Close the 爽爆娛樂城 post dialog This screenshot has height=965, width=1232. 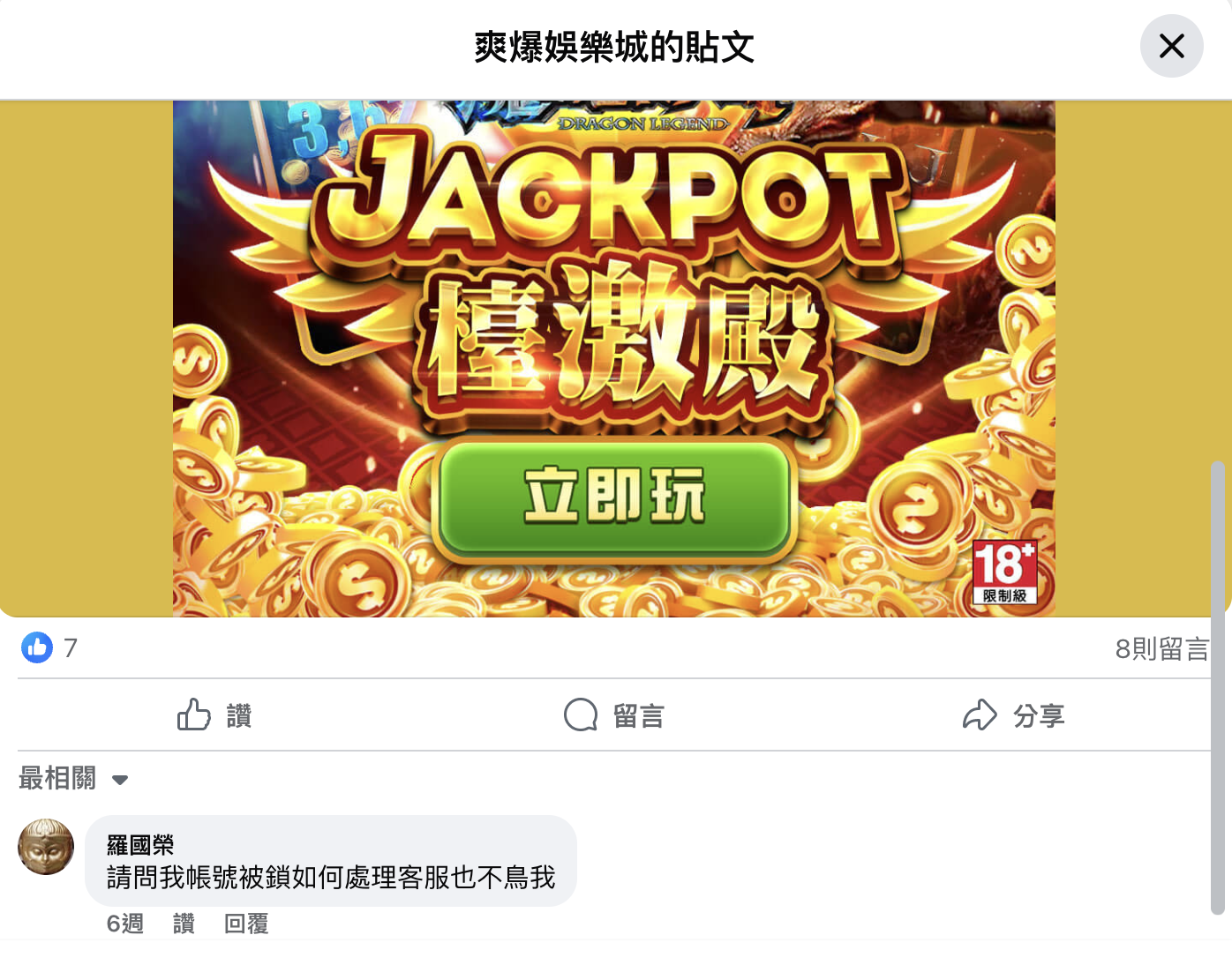[x=1171, y=46]
